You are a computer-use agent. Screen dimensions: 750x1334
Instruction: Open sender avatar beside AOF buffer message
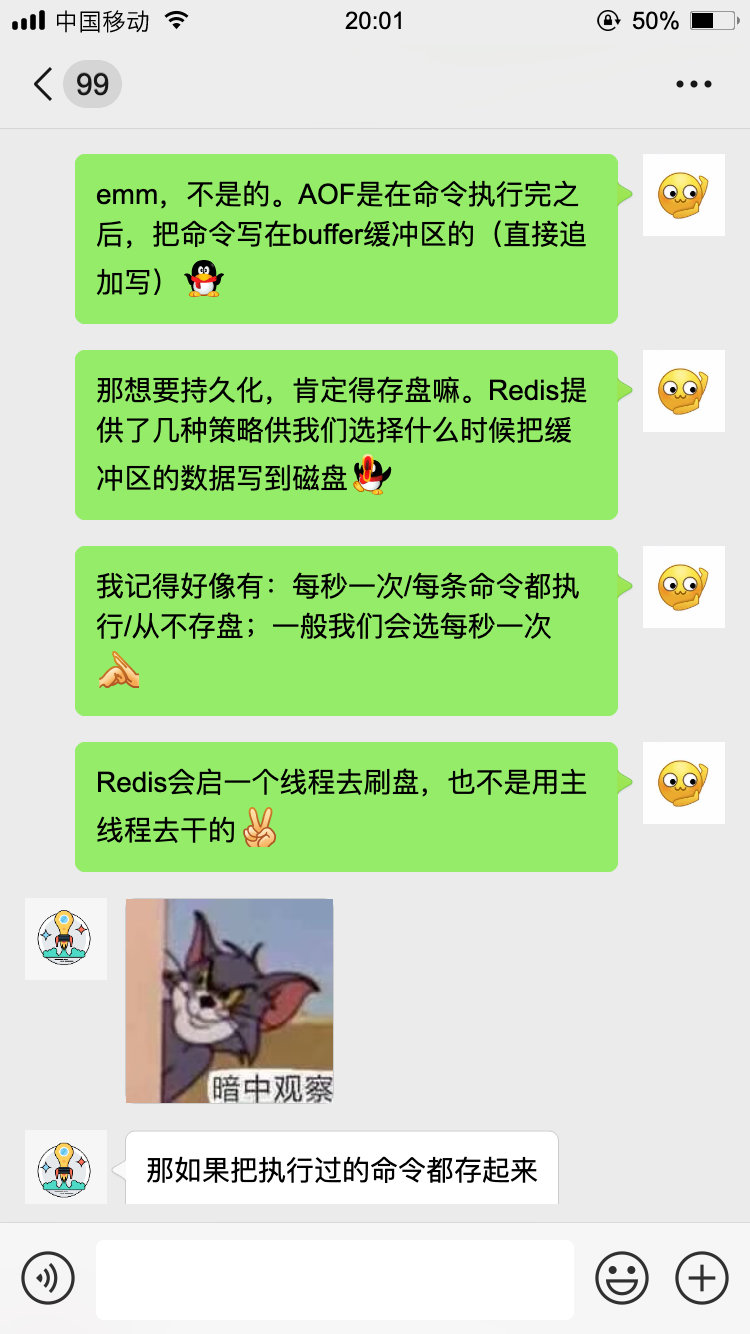(x=683, y=195)
